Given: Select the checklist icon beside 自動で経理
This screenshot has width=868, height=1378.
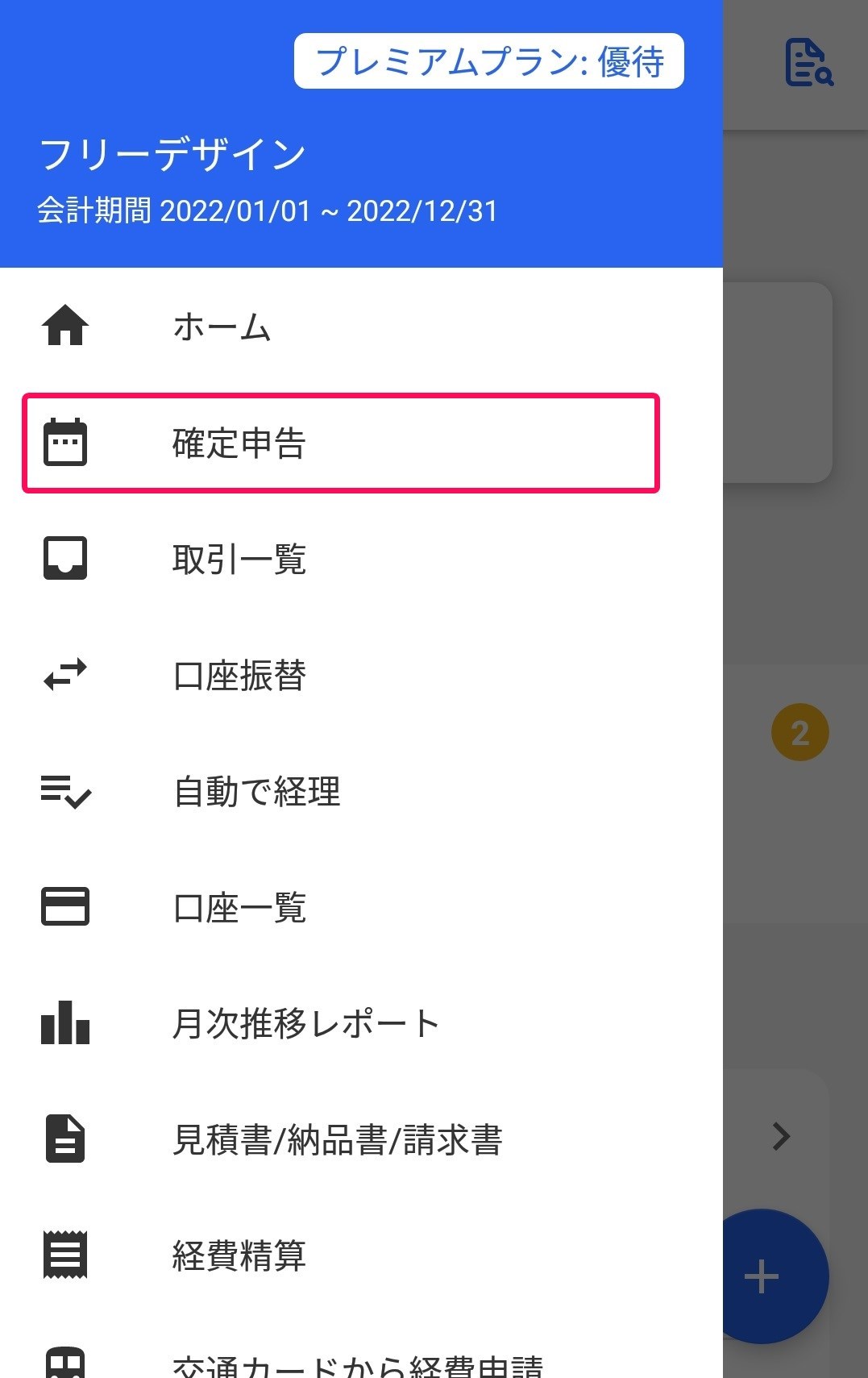Looking at the screenshot, I should (x=64, y=792).
